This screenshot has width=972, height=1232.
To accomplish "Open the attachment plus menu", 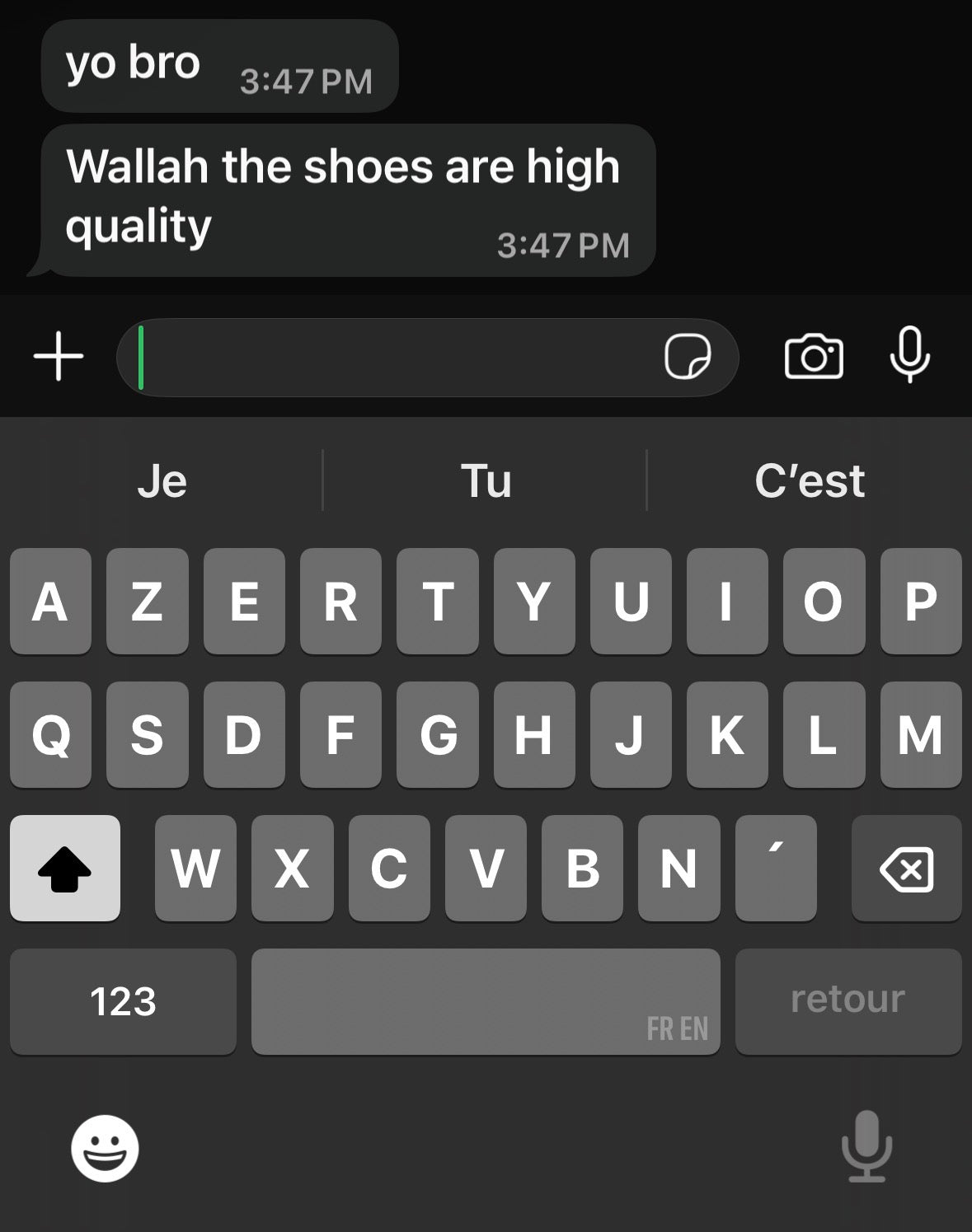I will pyautogui.click(x=59, y=357).
